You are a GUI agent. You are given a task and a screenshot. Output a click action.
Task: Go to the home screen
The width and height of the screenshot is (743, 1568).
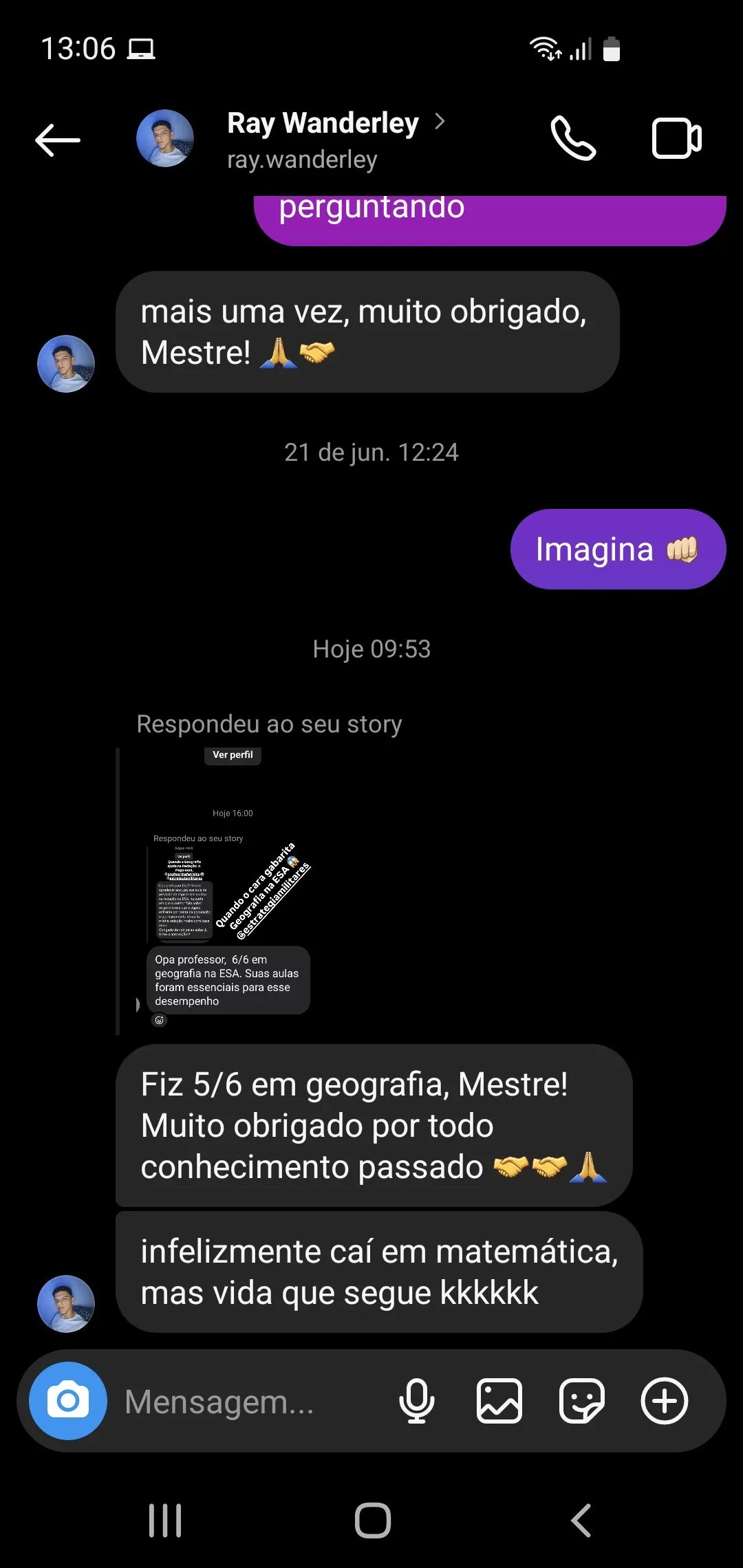click(x=373, y=1521)
